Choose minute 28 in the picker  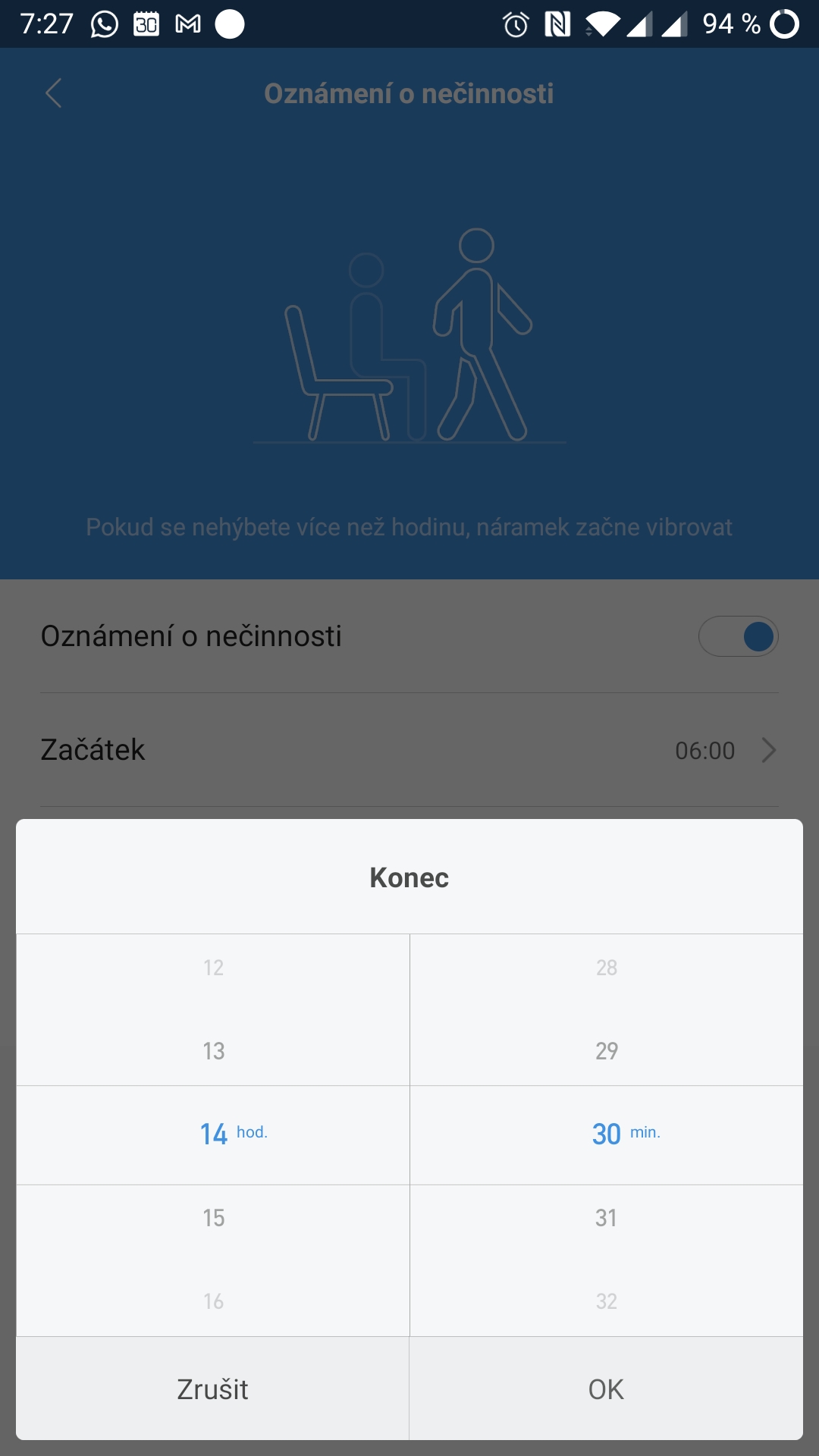click(x=607, y=968)
